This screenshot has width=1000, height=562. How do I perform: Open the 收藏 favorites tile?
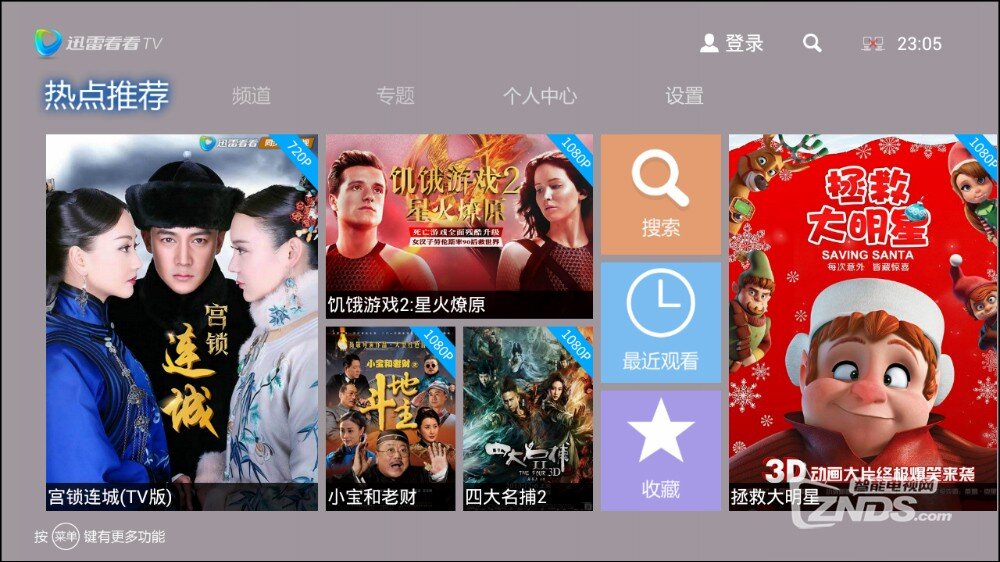[660, 450]
